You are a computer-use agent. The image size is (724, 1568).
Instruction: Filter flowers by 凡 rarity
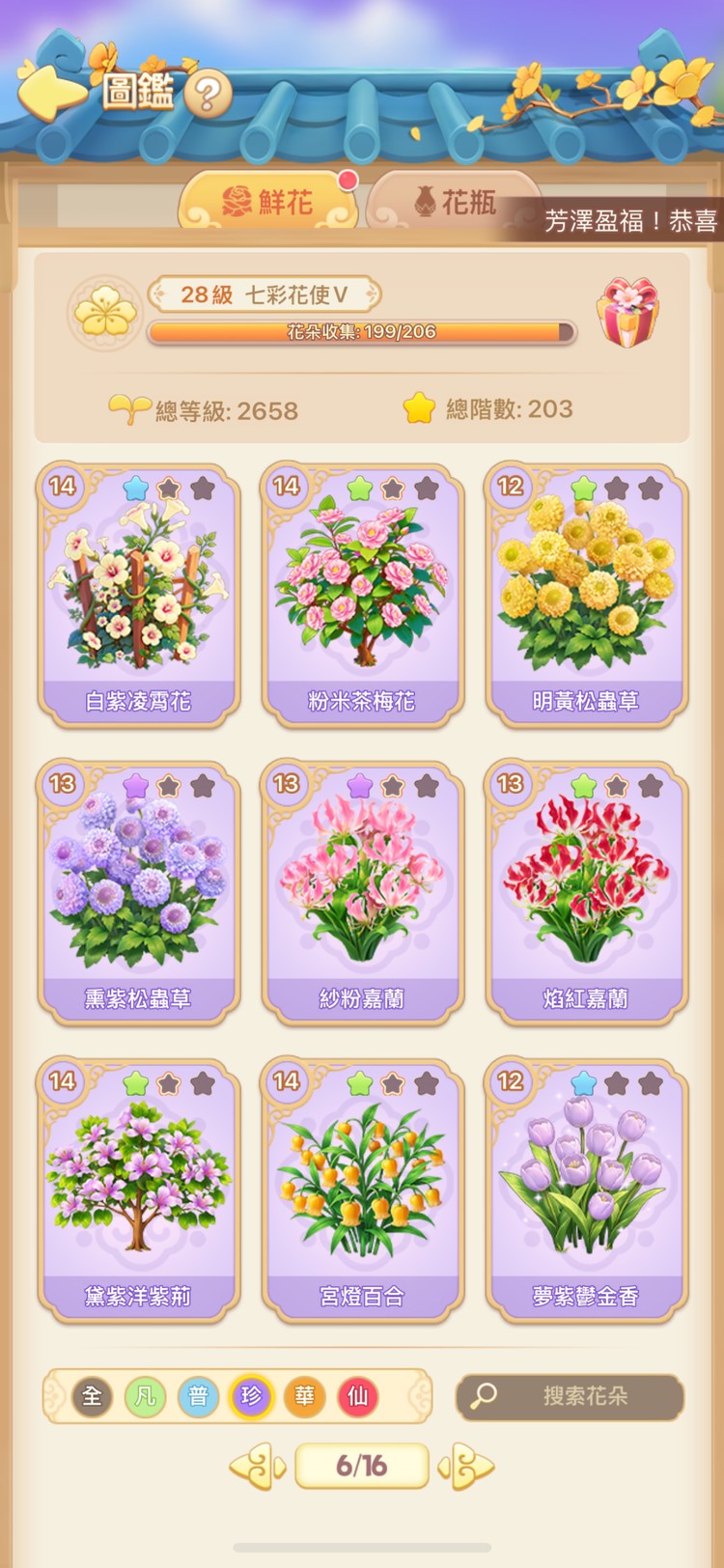[x=145, y=1396]
